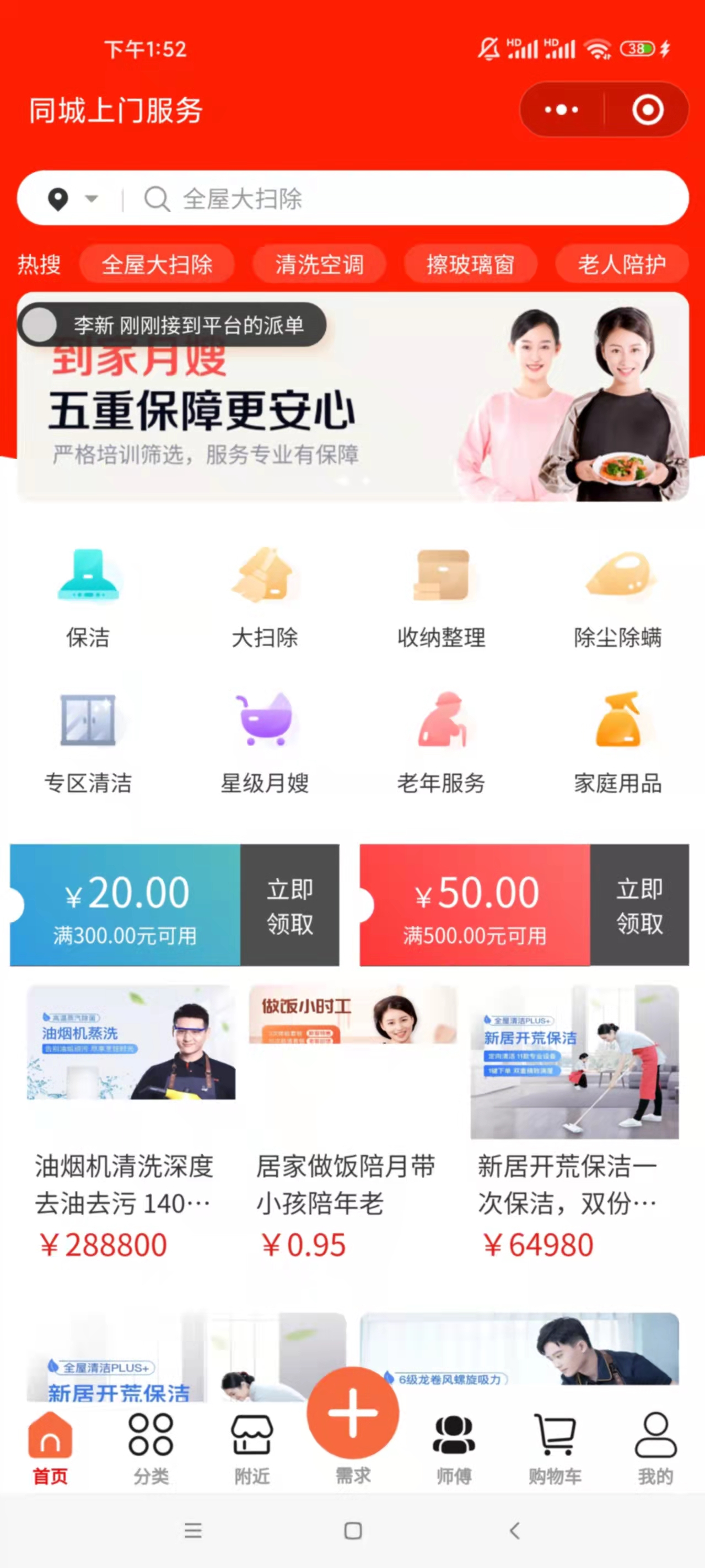The height and width of the screenshot is (1568, 705).
Task: Switch to the 我的 tab
Action: [655, 1449]
